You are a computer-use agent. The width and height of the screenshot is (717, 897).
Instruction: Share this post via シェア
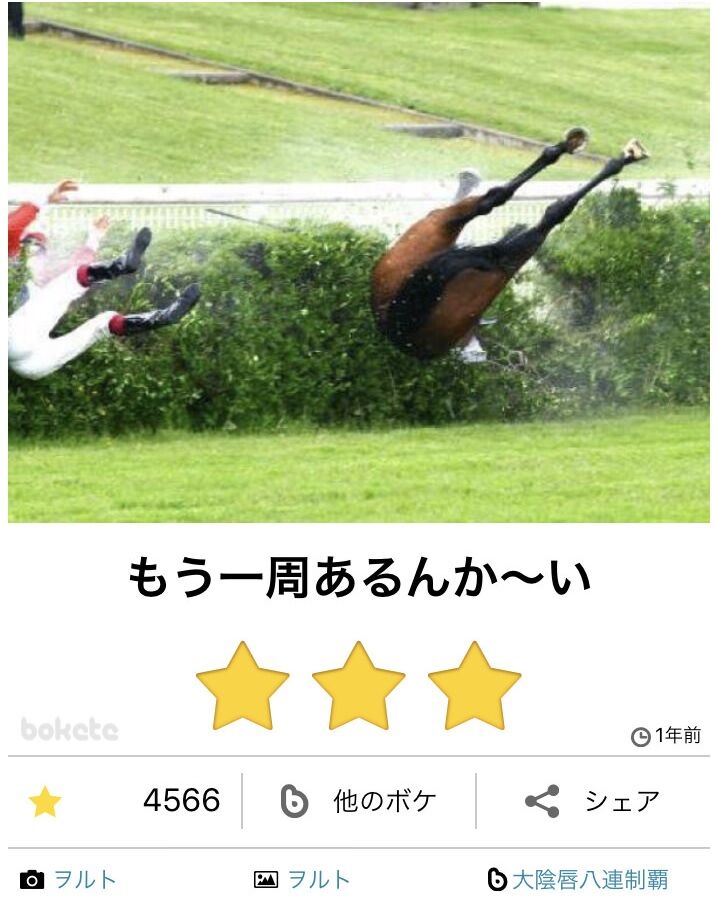[593, 801]
